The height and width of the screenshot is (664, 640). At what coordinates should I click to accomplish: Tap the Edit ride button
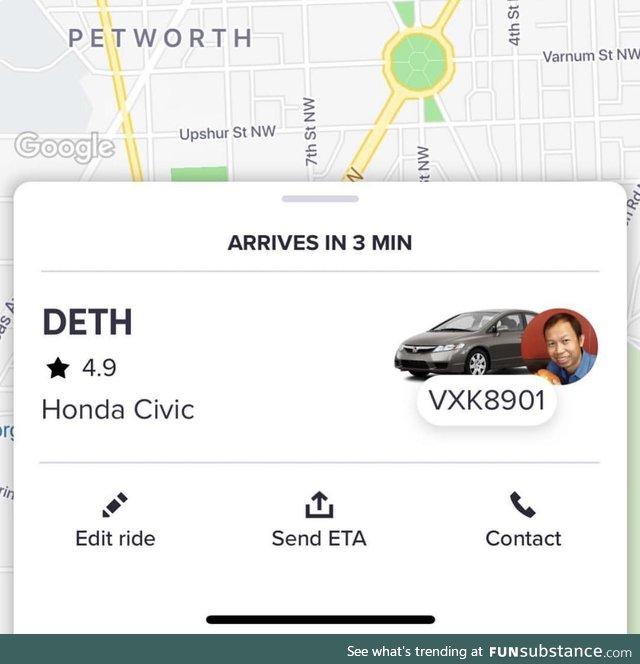point(115,520)
